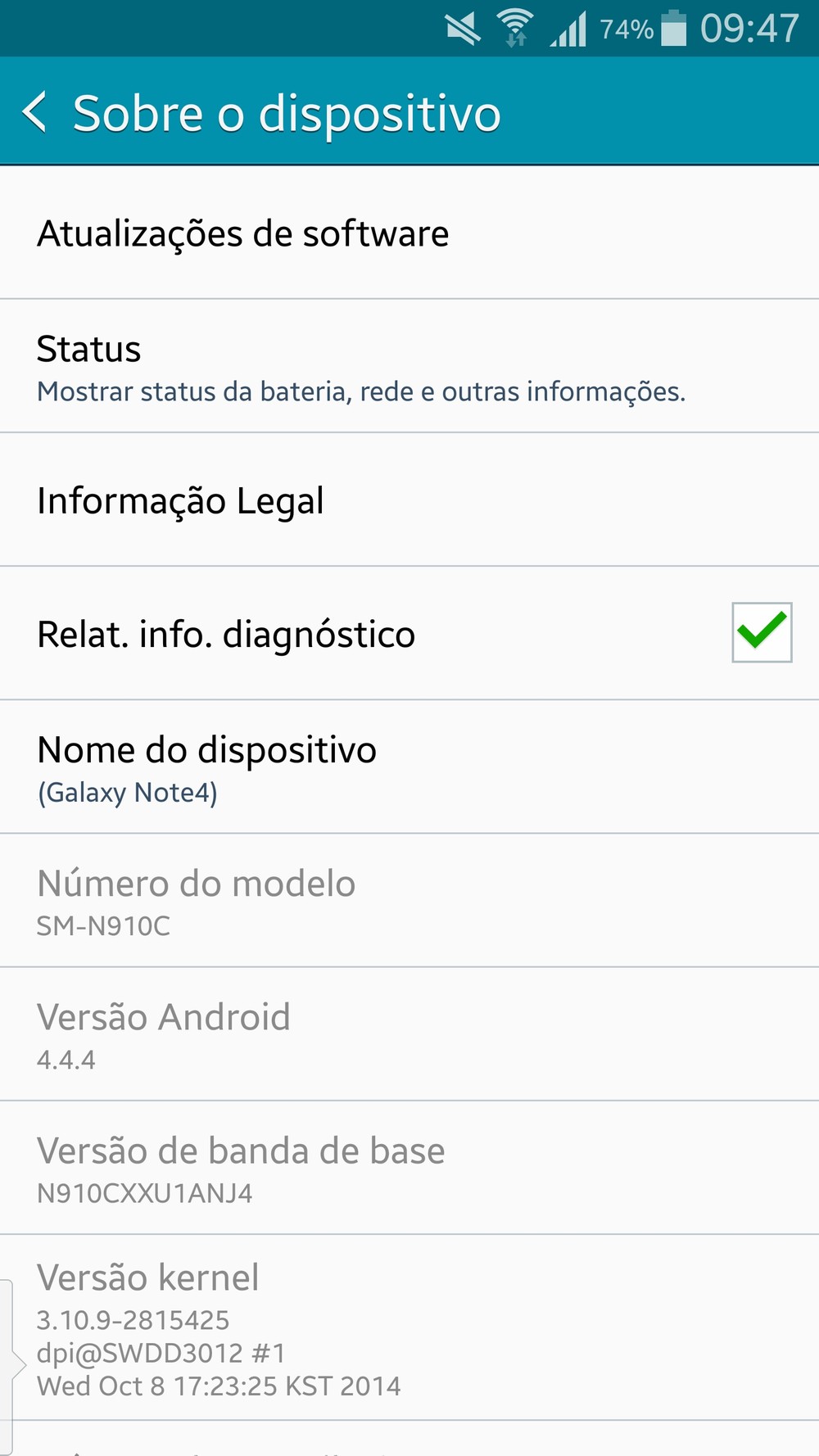The width and height of the screenshot is (819, 1456).
Task: Open Informação Legal
Action: (x=409, y=500)
